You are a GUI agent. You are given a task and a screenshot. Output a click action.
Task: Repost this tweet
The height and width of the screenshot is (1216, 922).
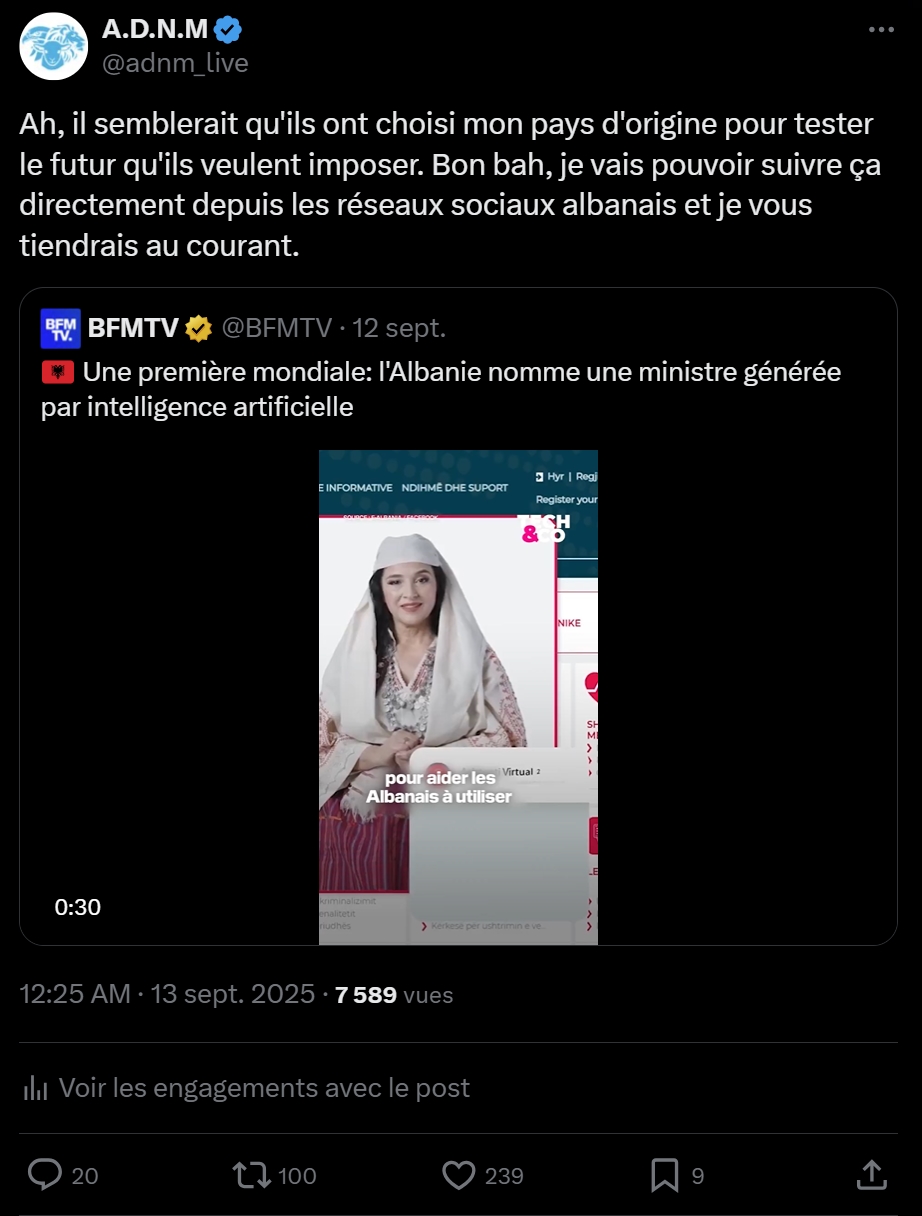[x=251, y=1175]
